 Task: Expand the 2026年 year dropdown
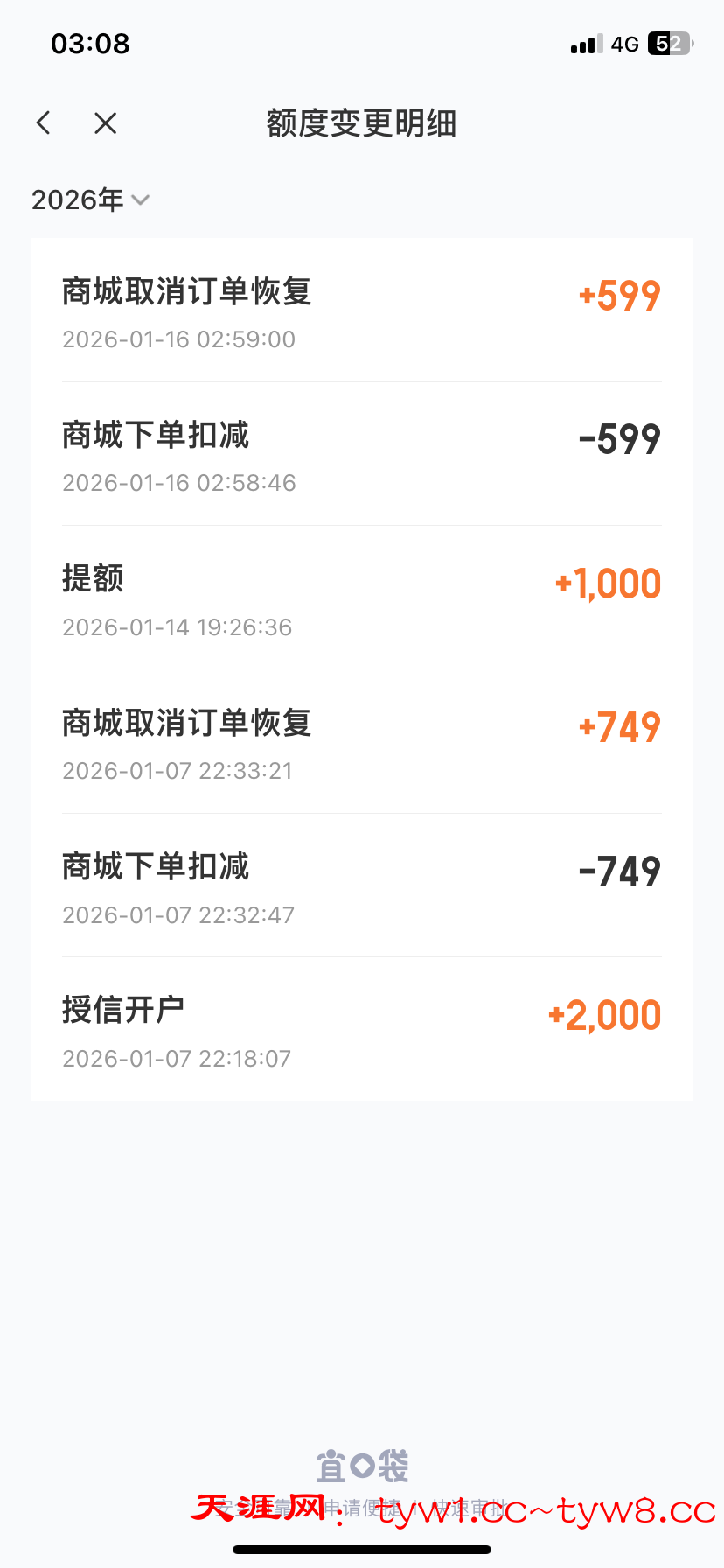pos(91,200)
